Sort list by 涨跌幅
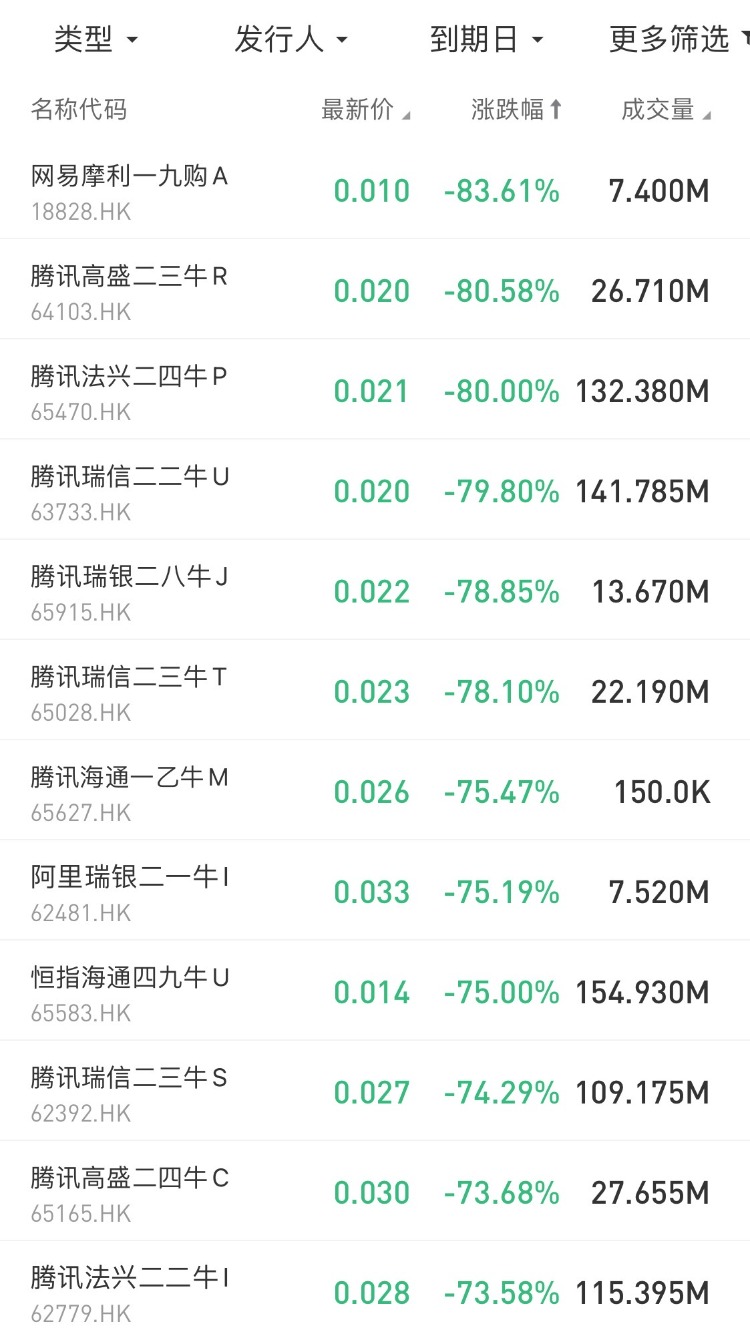The height and width of the screenshot is (1344, 750). [x=517, y=110]
